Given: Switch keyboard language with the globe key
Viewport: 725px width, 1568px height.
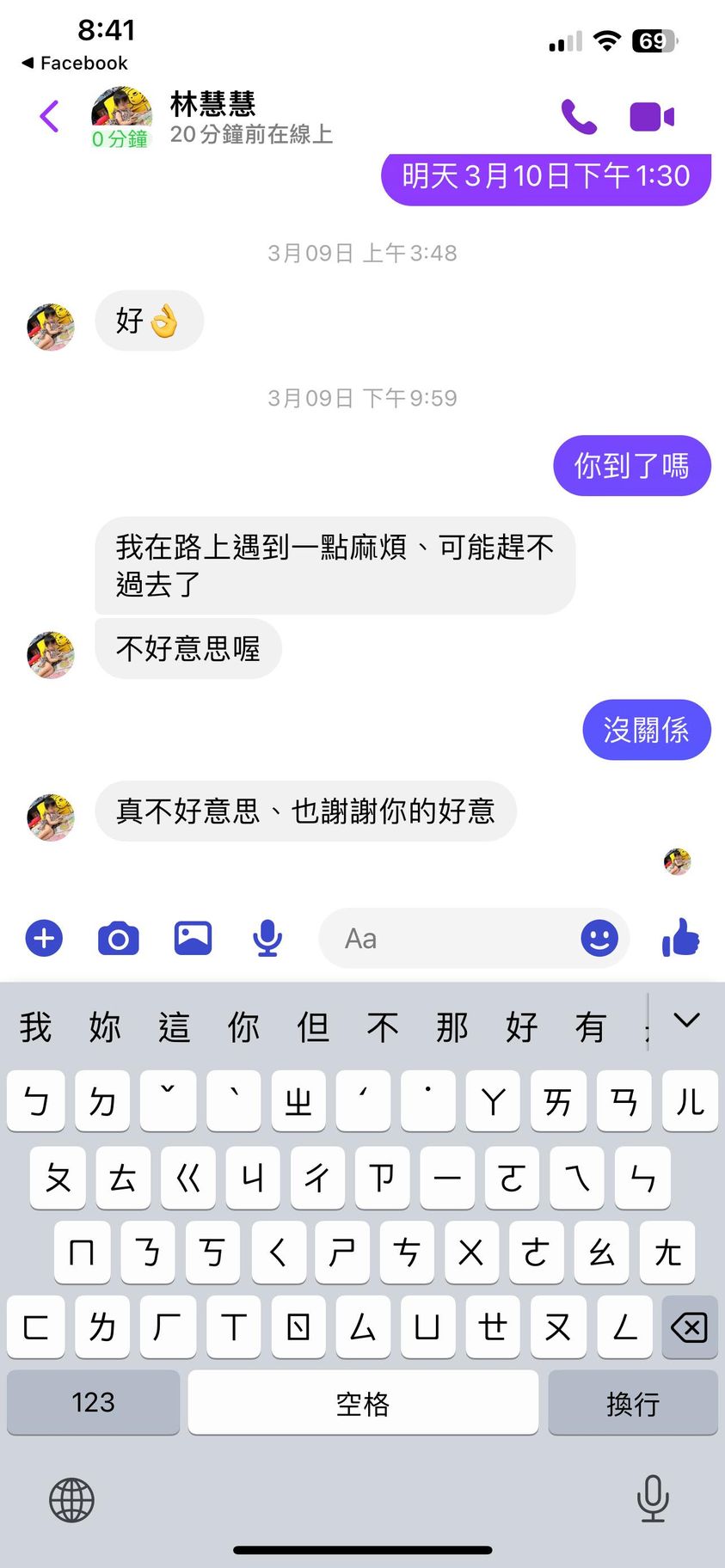Looking at the screenshot, I should [x=71, y=1500].
